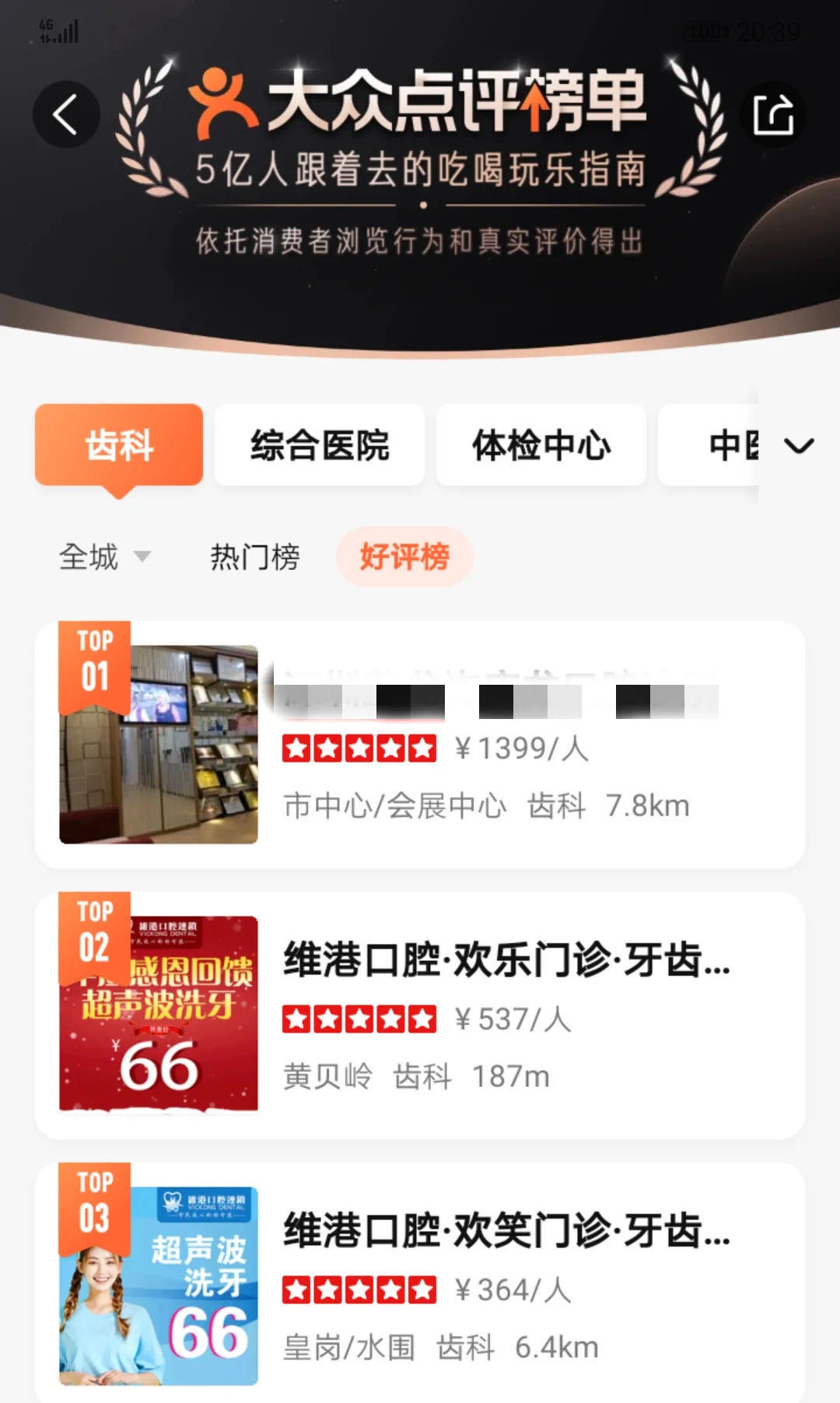Switch to the 体检中心 tab
The width and height of the screenshot is (840, 1403).
(541, 444)
